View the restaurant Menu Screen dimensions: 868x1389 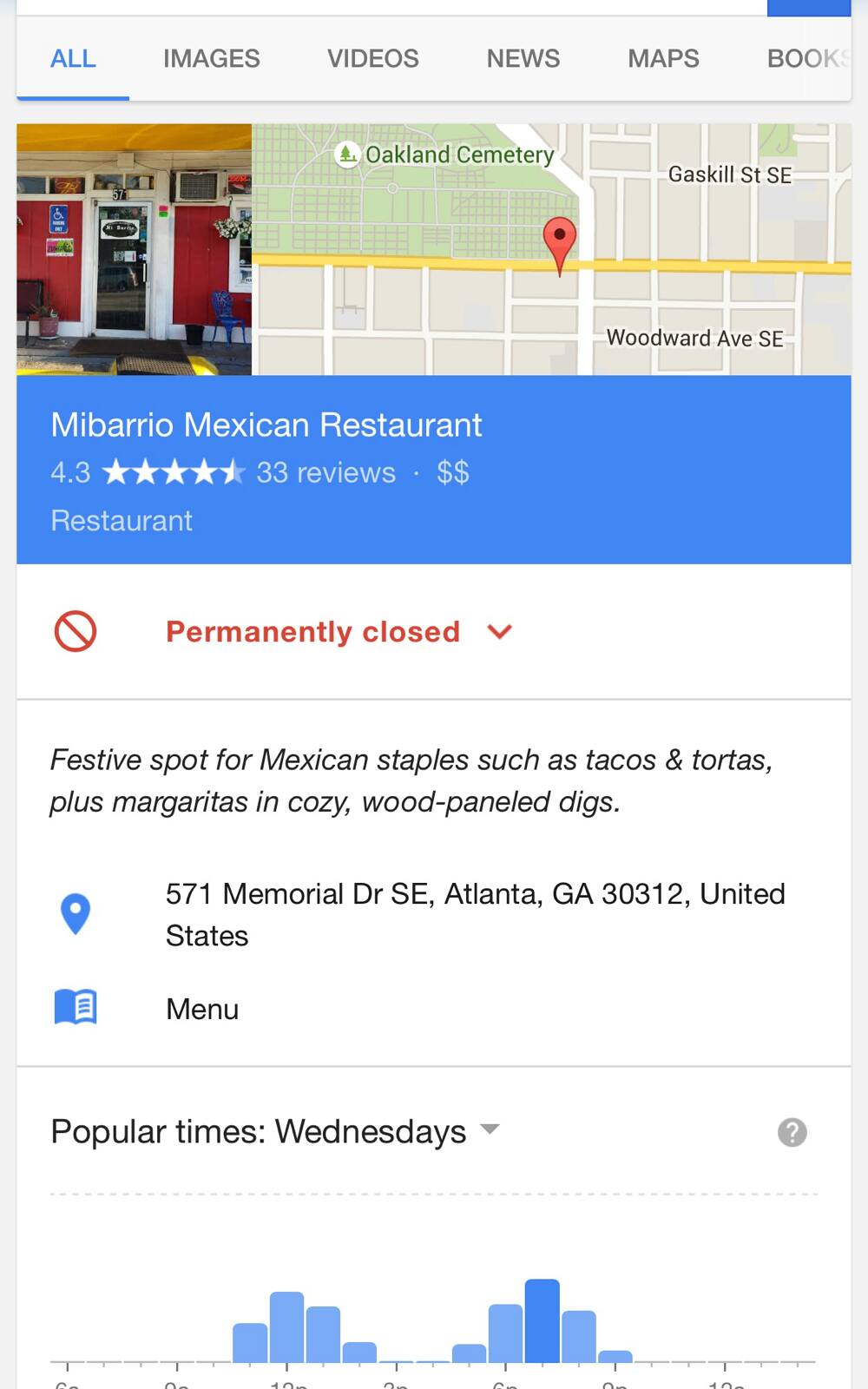[201, 1009]
